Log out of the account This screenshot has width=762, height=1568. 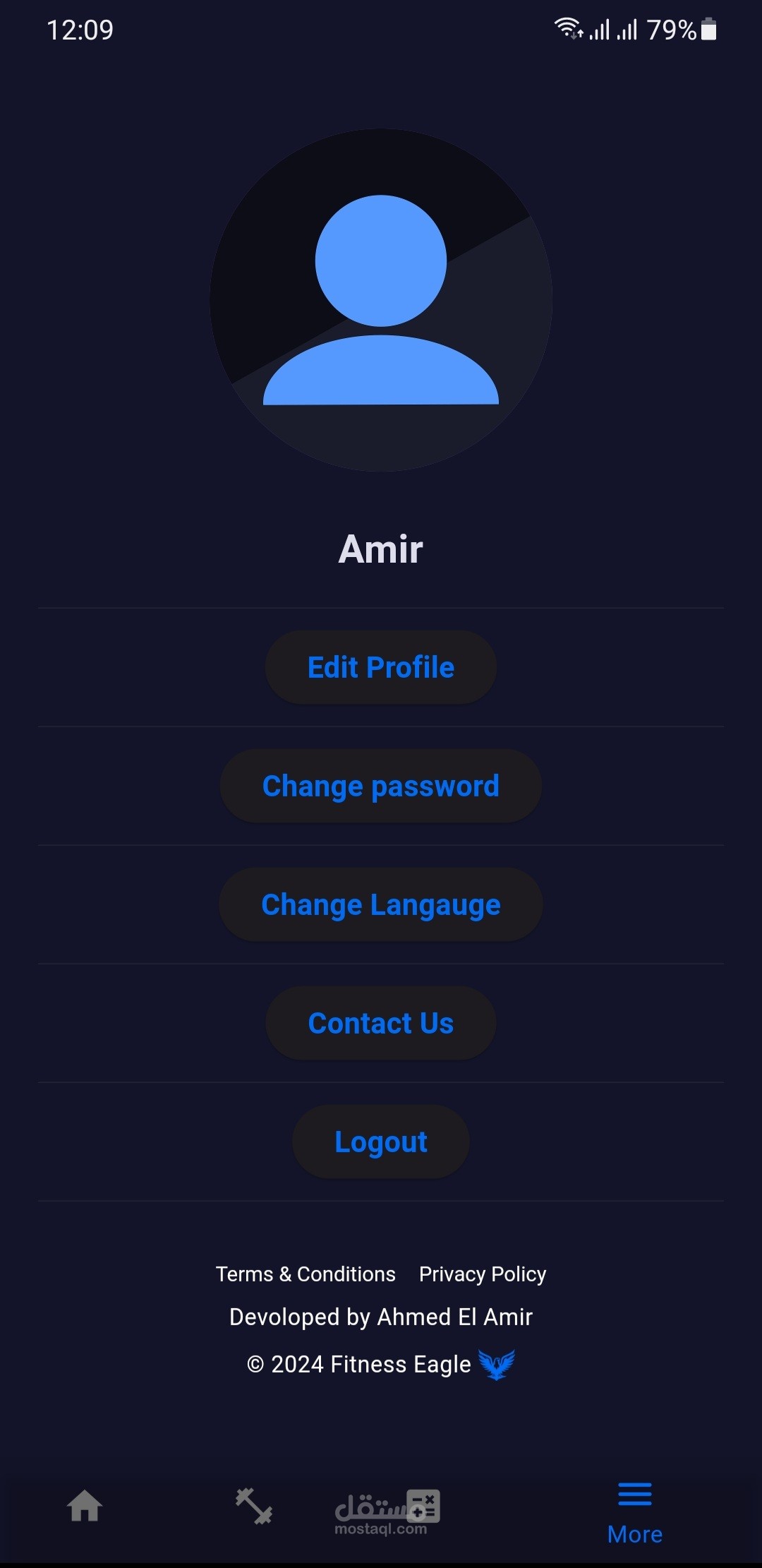click(381, 1142)
